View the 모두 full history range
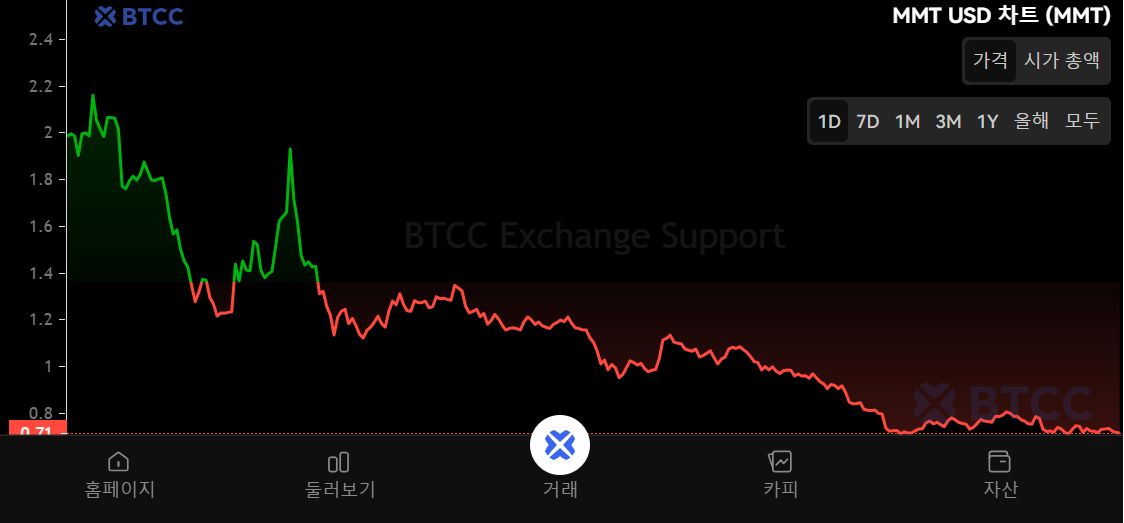 point(1082,122)
